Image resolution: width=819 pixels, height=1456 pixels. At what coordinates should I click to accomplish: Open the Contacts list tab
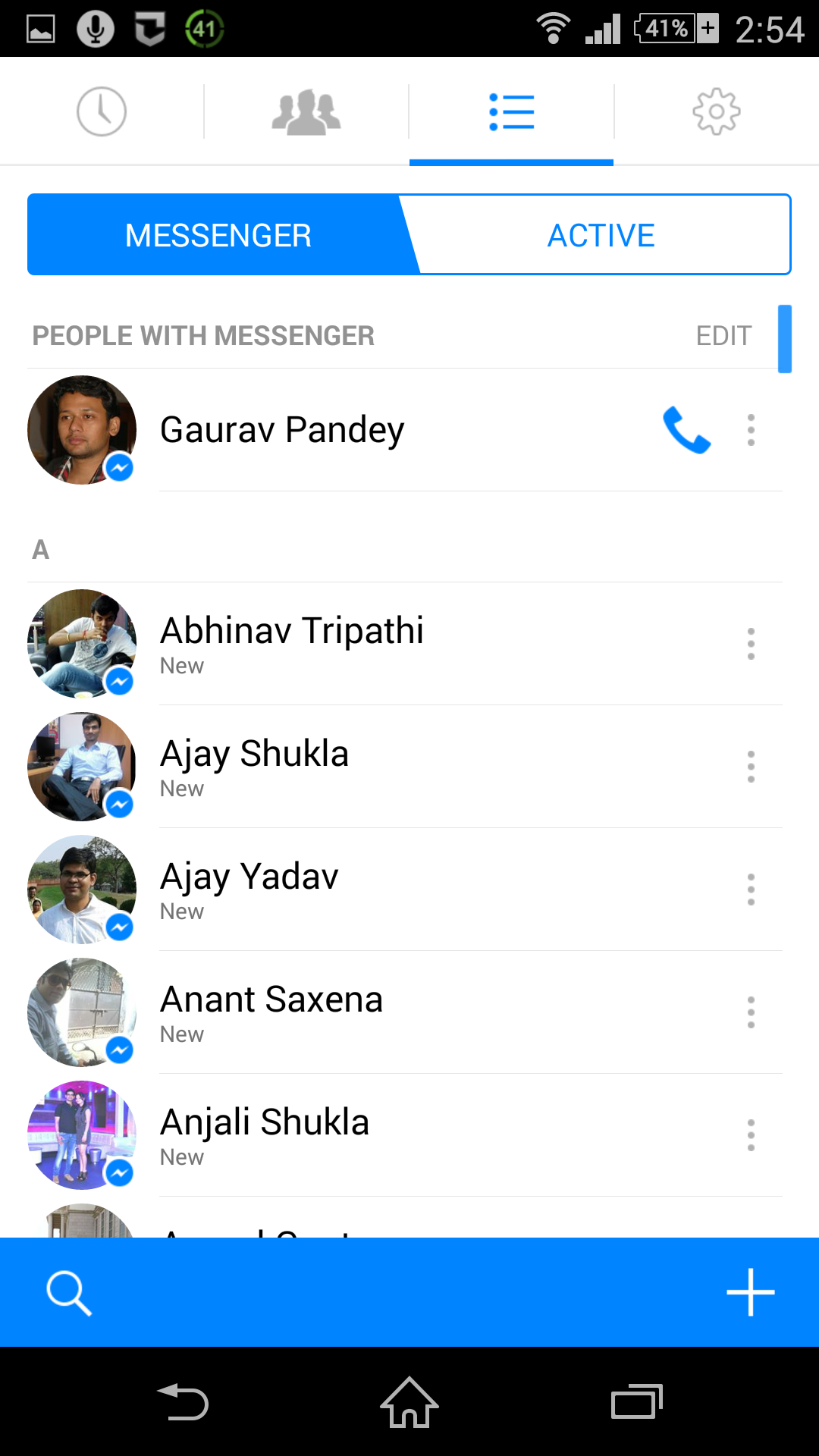pyautogui.click(x=511, y=111)
